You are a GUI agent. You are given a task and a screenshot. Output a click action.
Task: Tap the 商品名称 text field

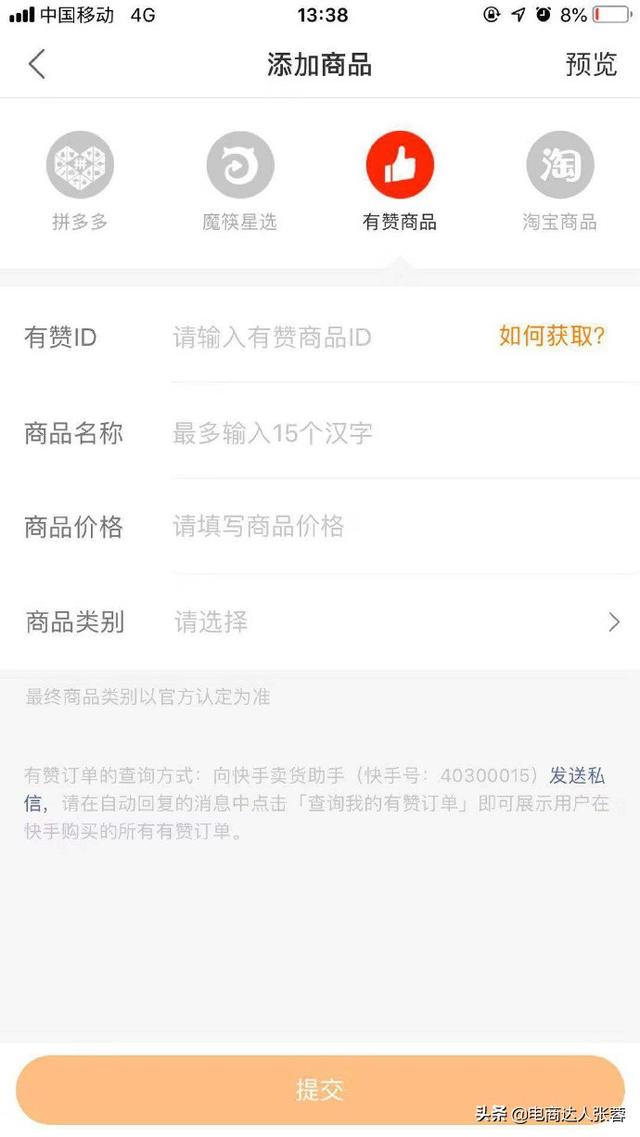[x=404, y=433]
